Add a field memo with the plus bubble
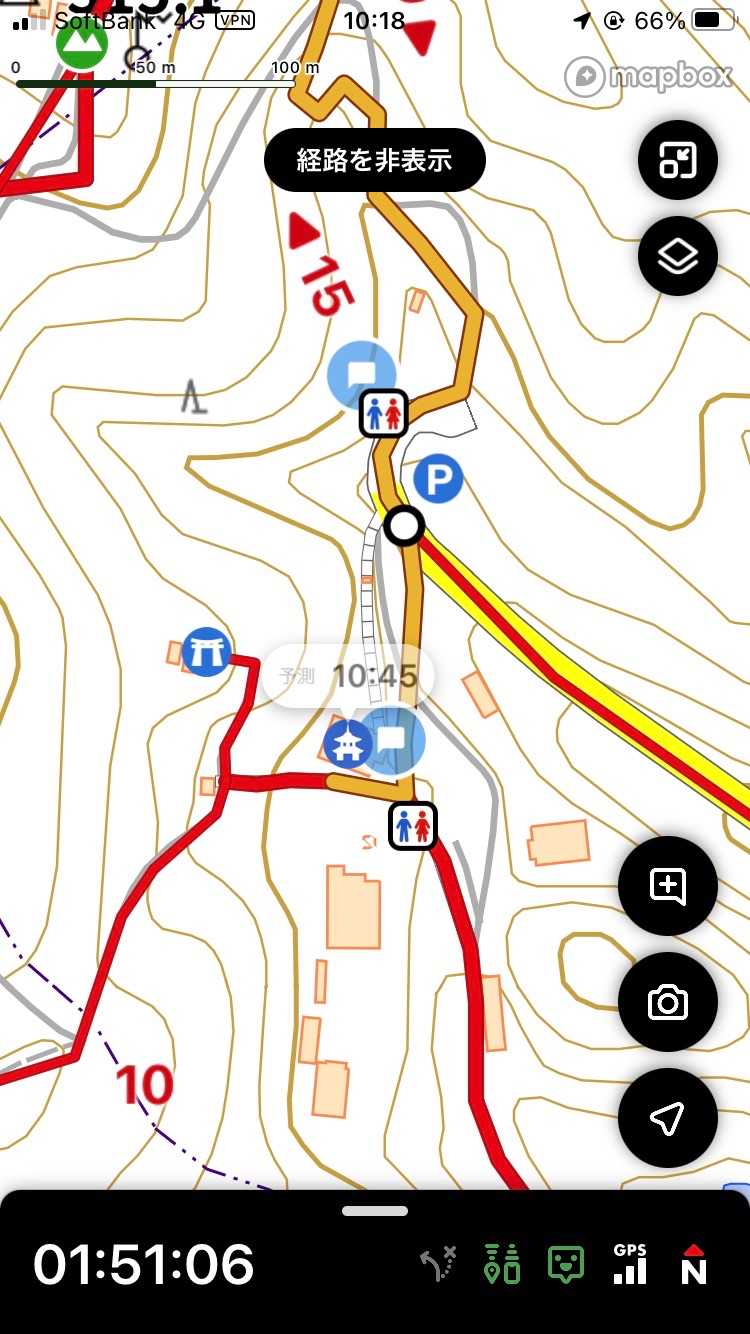750x1334 pixels. click(x=667, y=886)
